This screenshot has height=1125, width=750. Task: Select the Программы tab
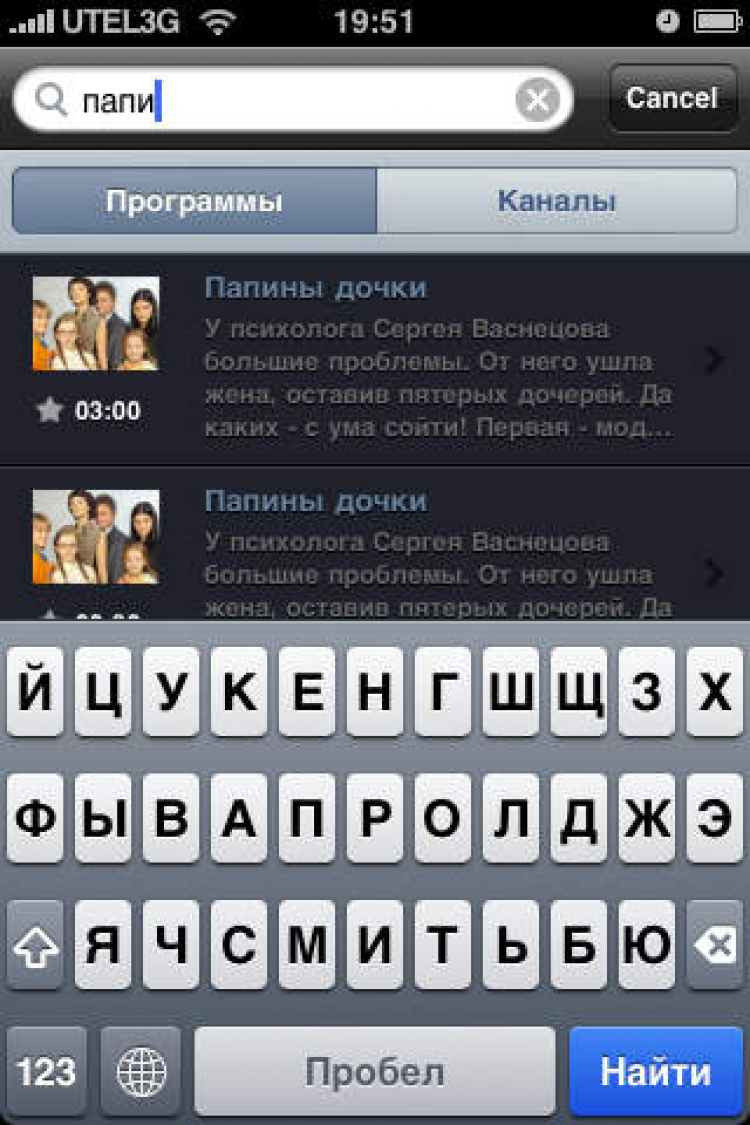[195, 201]
